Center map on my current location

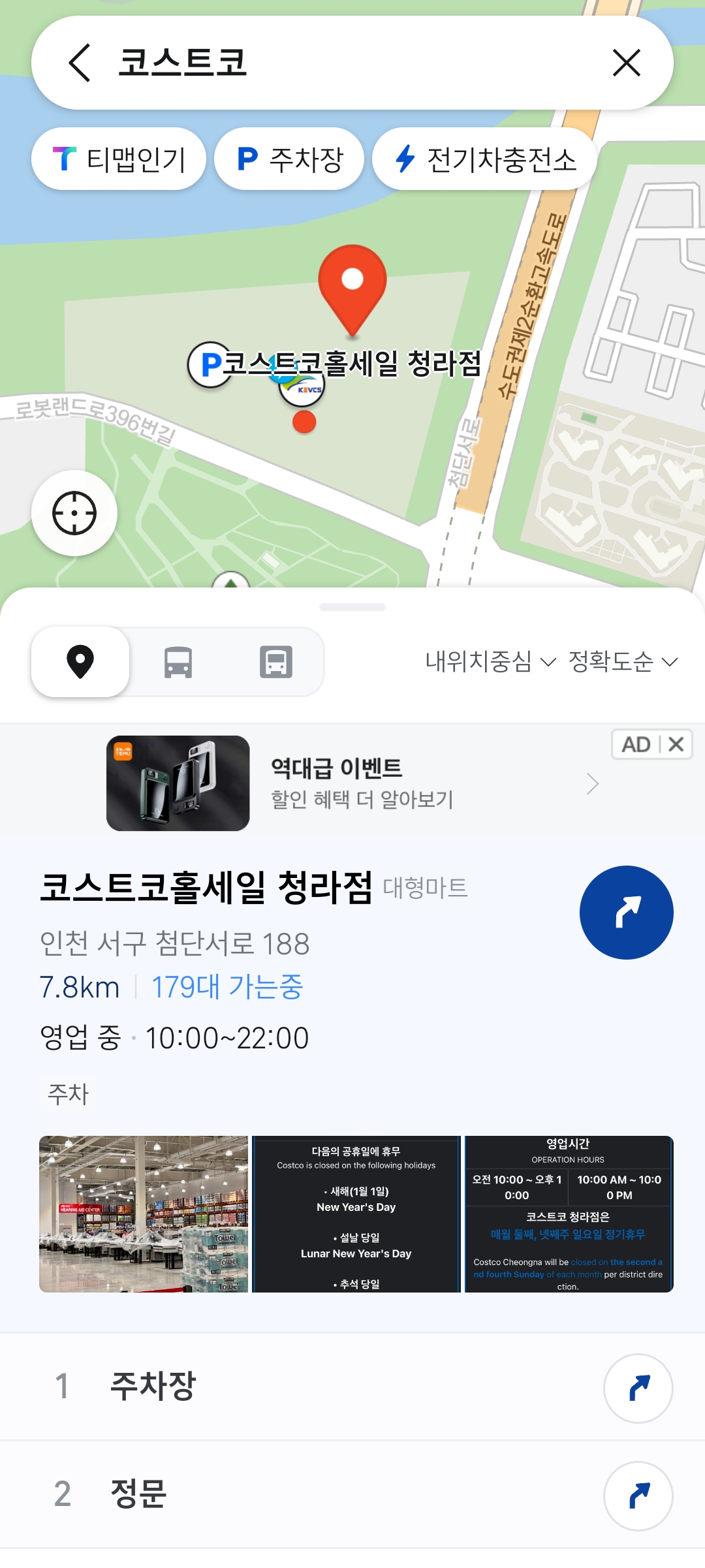[x=74, y=513]
